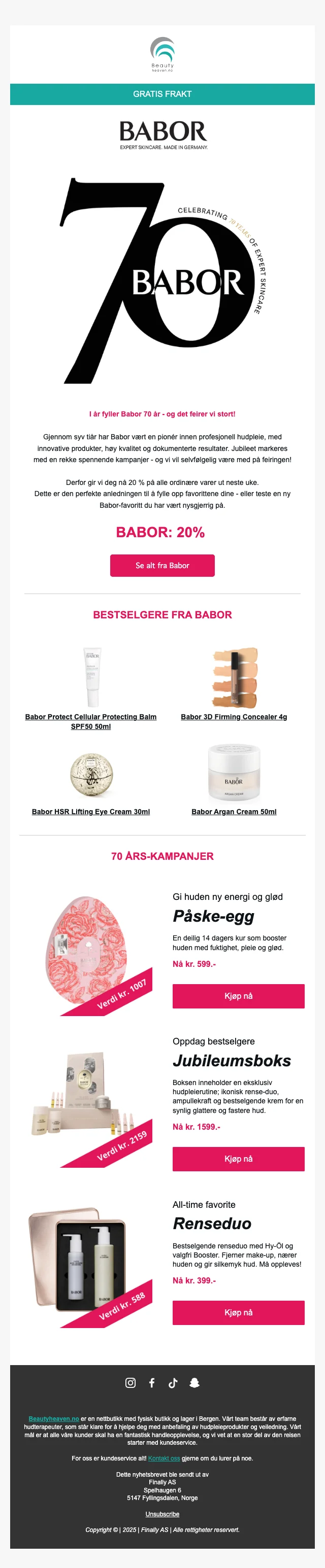Buy the Påske-egg with Kjøp nå
Screen dimensions: 325x1568
pos(238,996)
